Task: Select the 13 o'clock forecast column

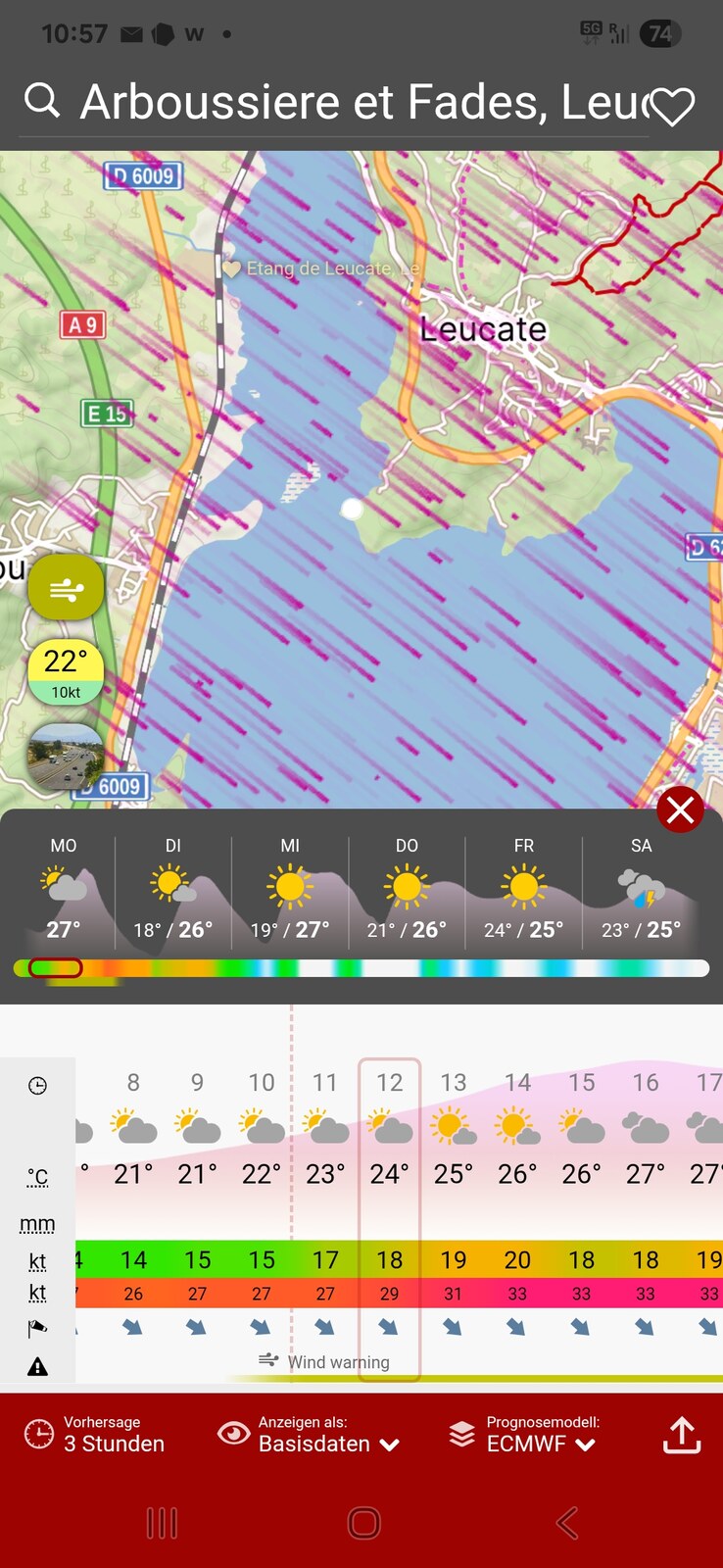Action: click(x=453, y=1219)
